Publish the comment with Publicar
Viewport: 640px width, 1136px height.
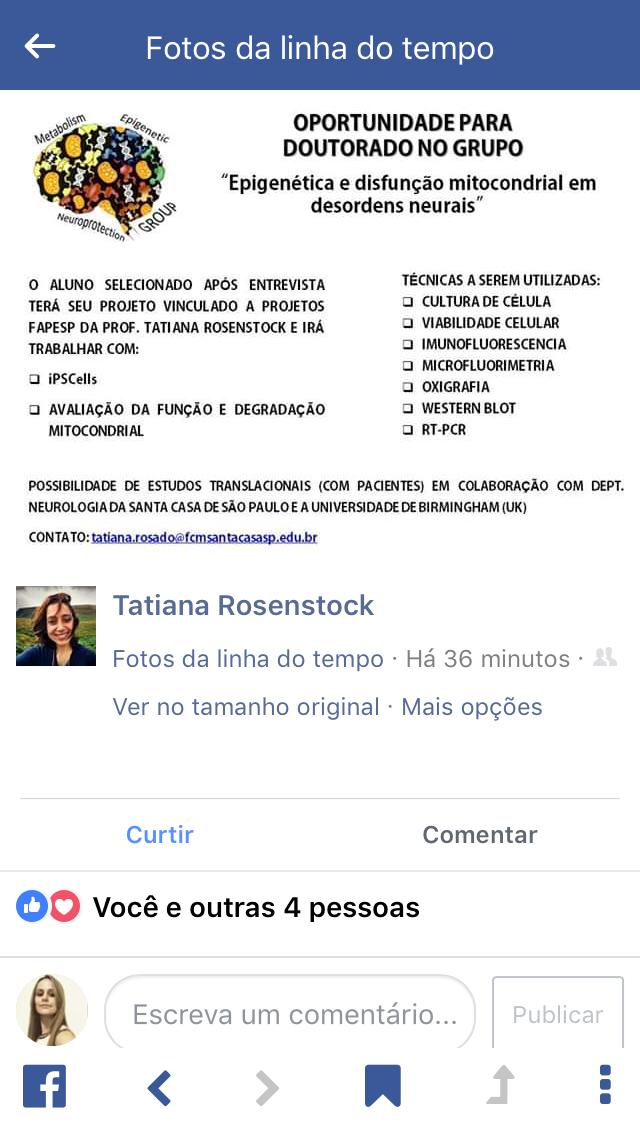(x=557, y=1014)
